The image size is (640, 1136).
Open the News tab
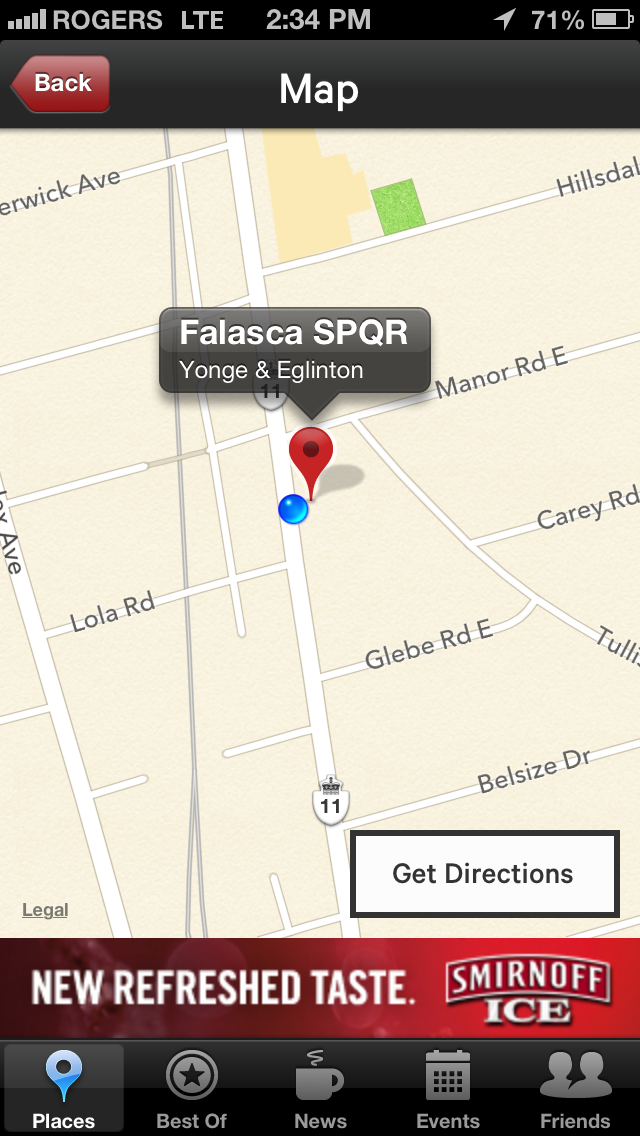tap(320, 1090)
